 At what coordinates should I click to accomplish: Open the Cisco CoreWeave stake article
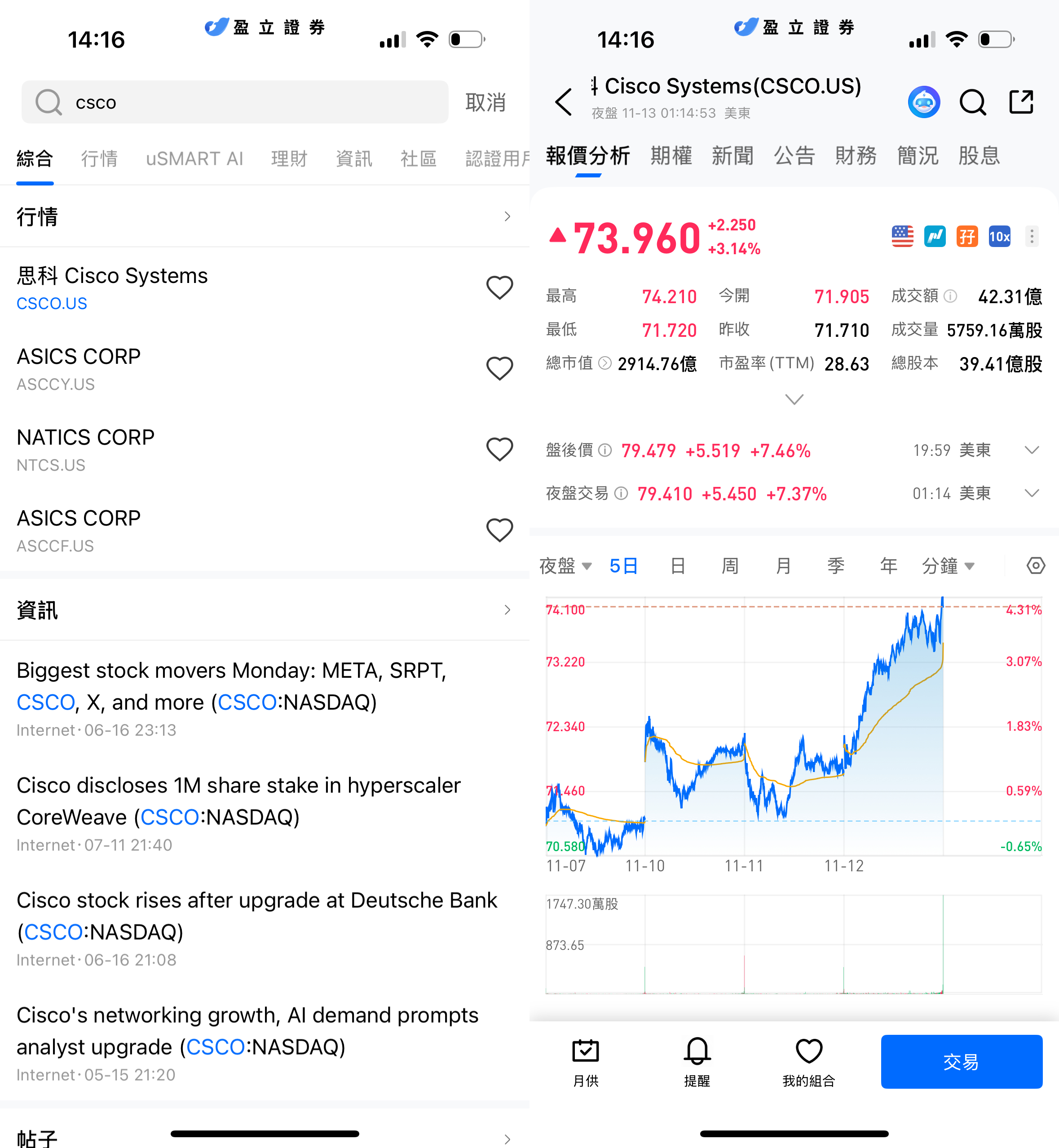(x=238, y=801)
